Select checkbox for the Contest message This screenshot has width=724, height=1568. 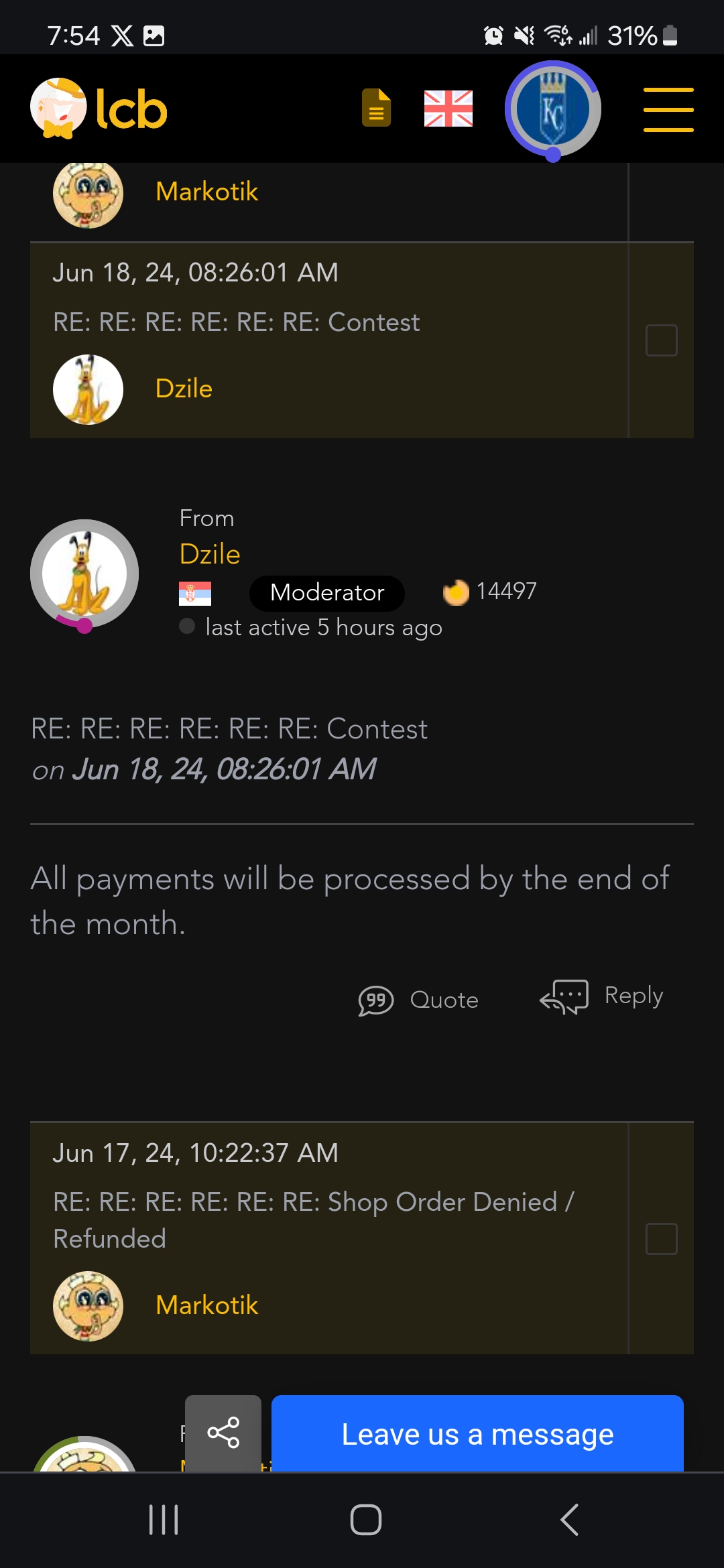661,340
